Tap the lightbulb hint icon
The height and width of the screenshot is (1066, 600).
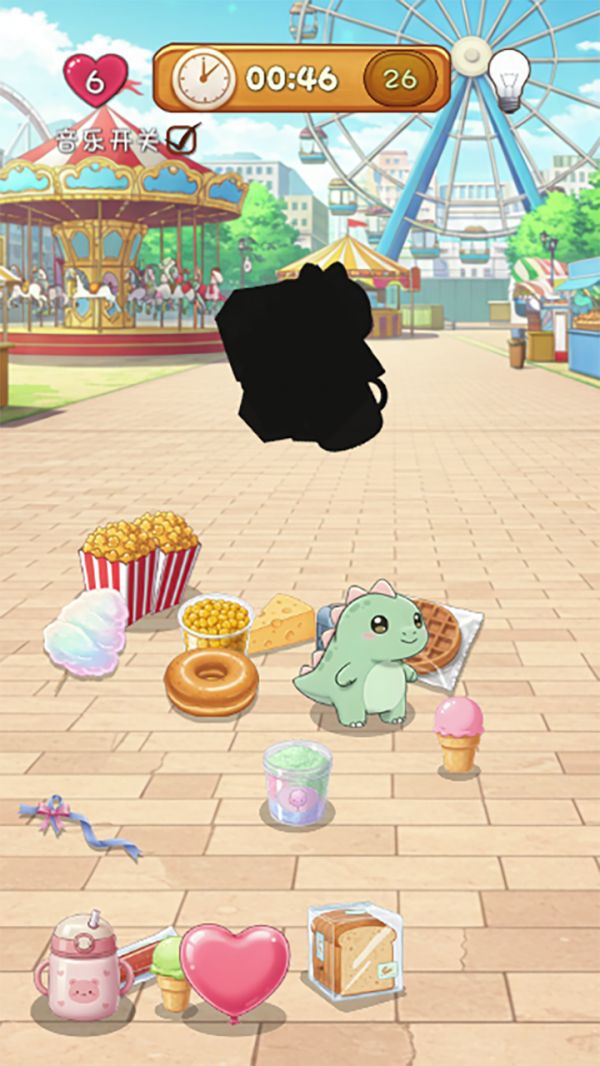(x=509, y=78)
